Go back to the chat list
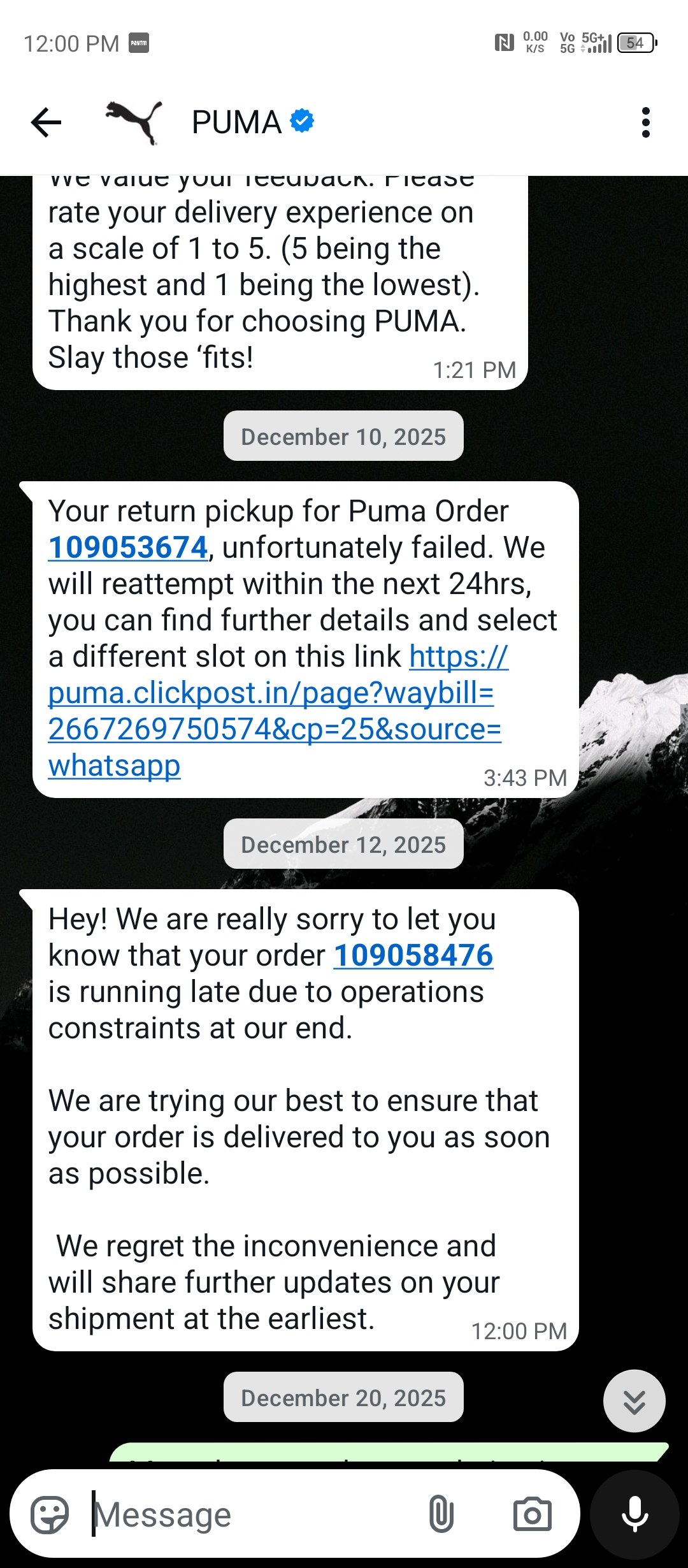This screenshot has height=1568, width=688. click(x=47, y=122)
